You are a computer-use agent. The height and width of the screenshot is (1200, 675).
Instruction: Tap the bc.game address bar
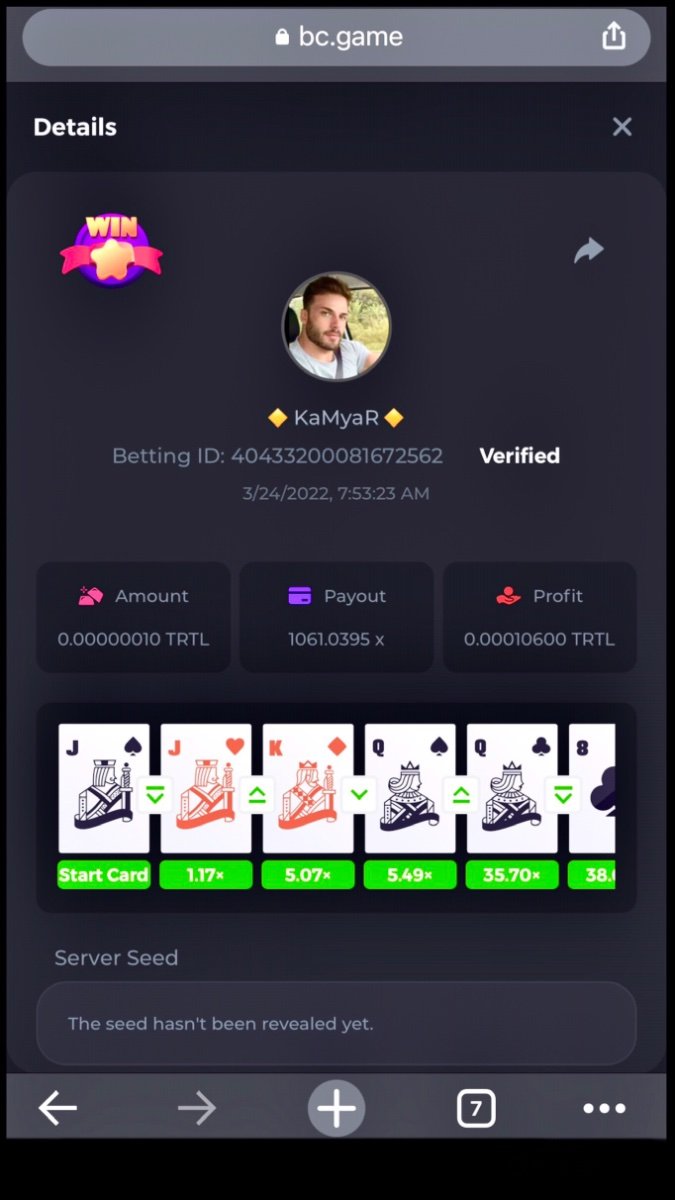point(338,37)
